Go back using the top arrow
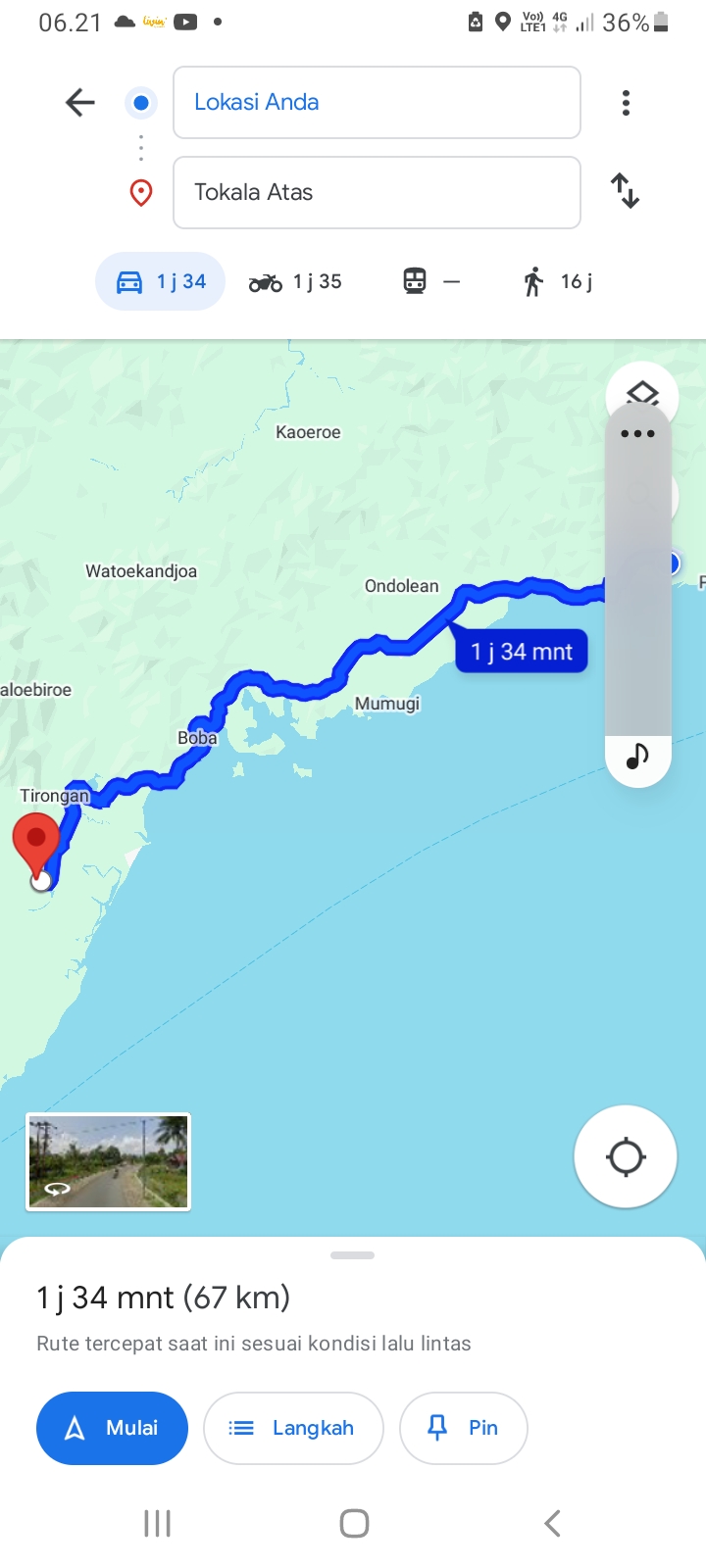 point(79,102)
